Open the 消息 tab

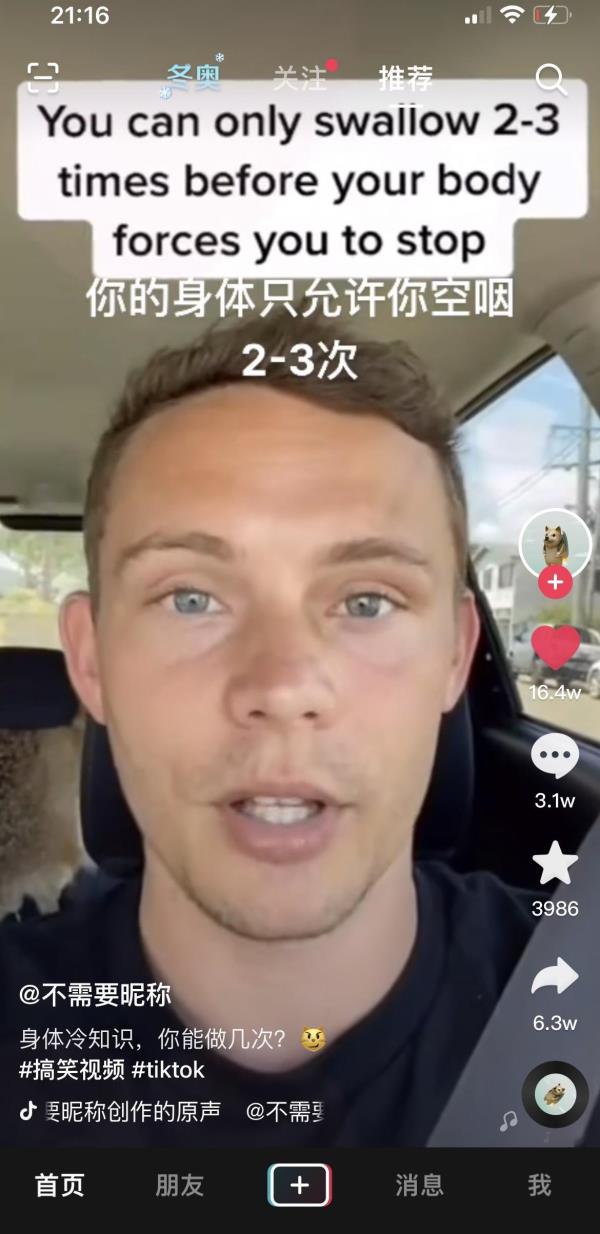[420, 1186]
